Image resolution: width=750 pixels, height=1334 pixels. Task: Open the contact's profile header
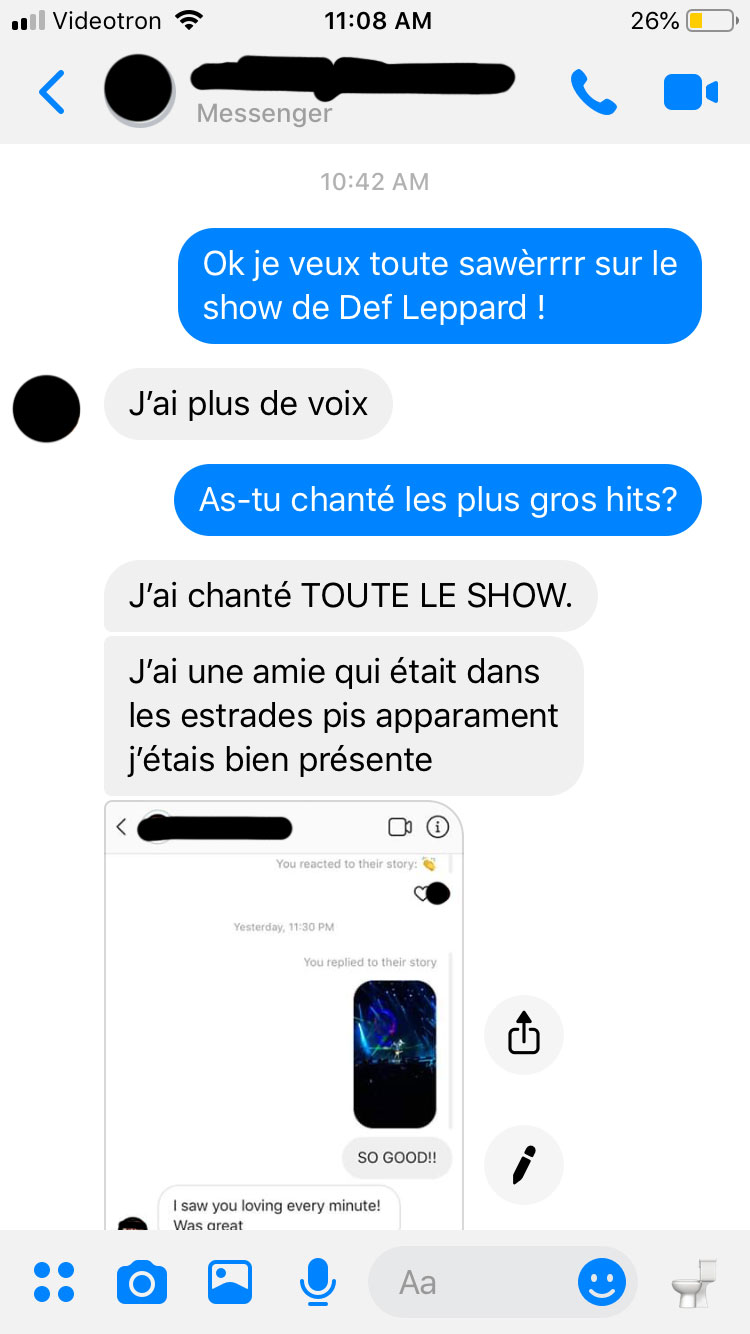point(310,90)
